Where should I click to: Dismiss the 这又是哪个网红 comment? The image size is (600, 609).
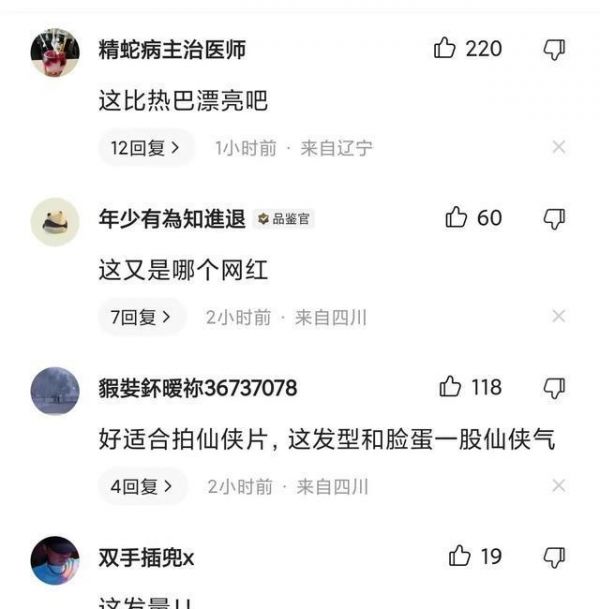tap(559, 316)
